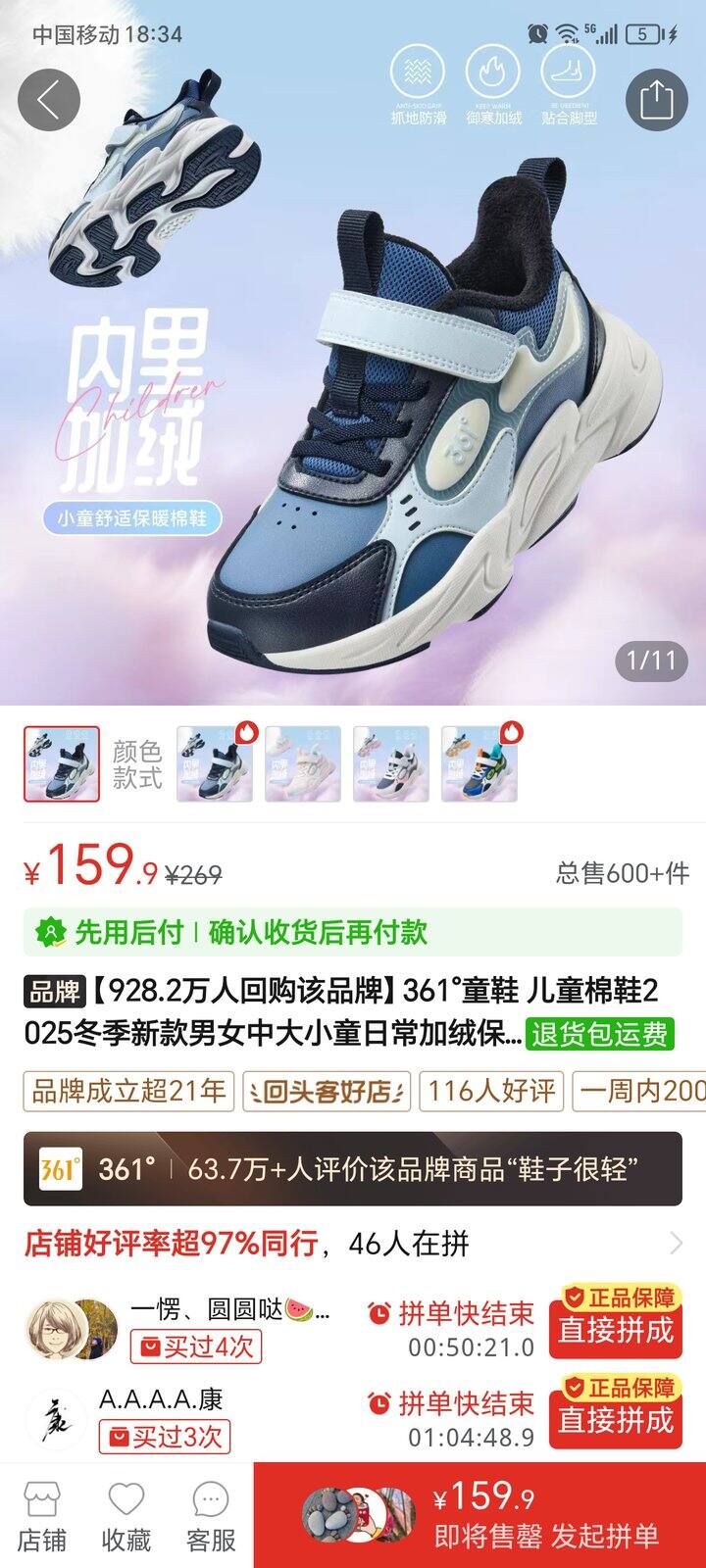Tap the 品牌成立超21年 tag
The image size is (706, 1568).
[128, 1091]
